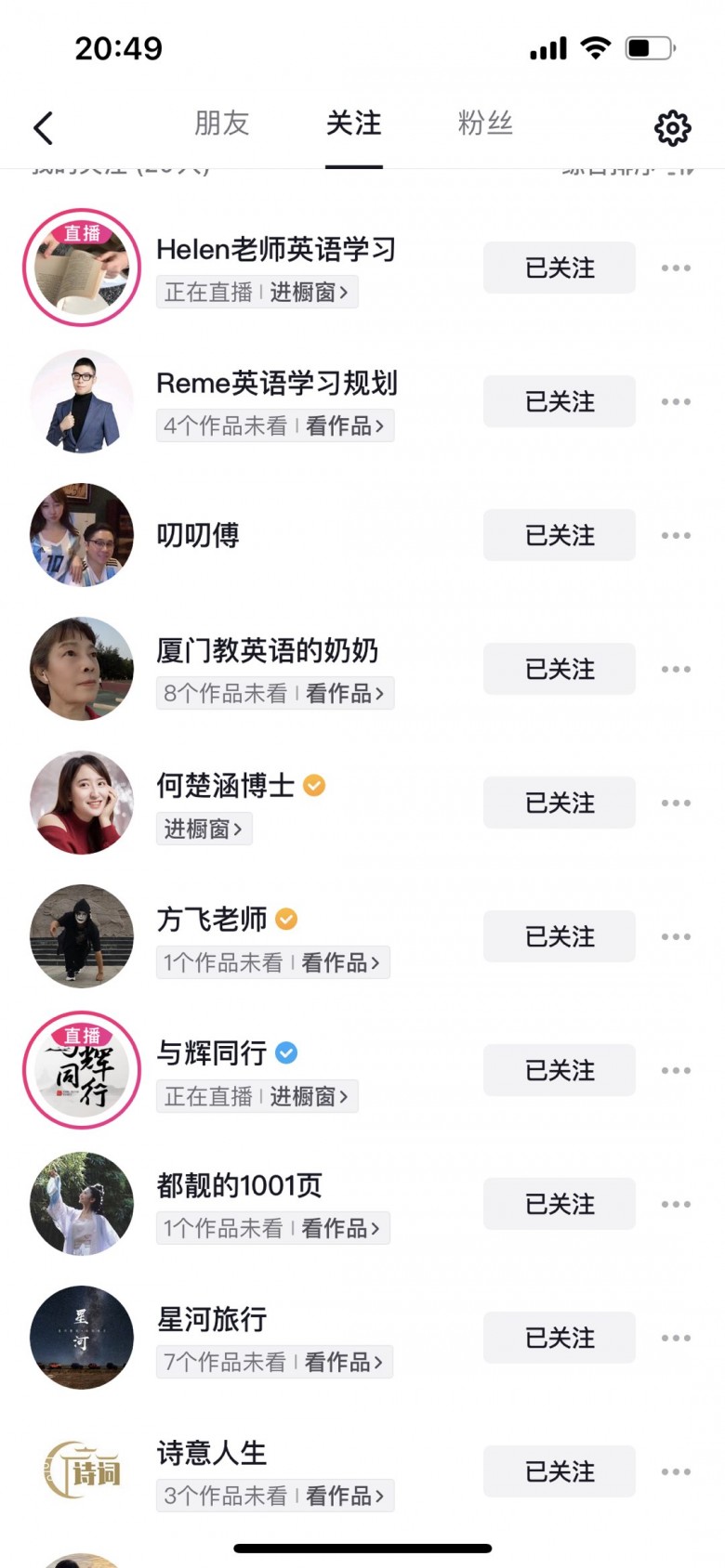This screenshot has width=725, height=1568.
Task: Go back using the top-left arrow
Action: 44,127
